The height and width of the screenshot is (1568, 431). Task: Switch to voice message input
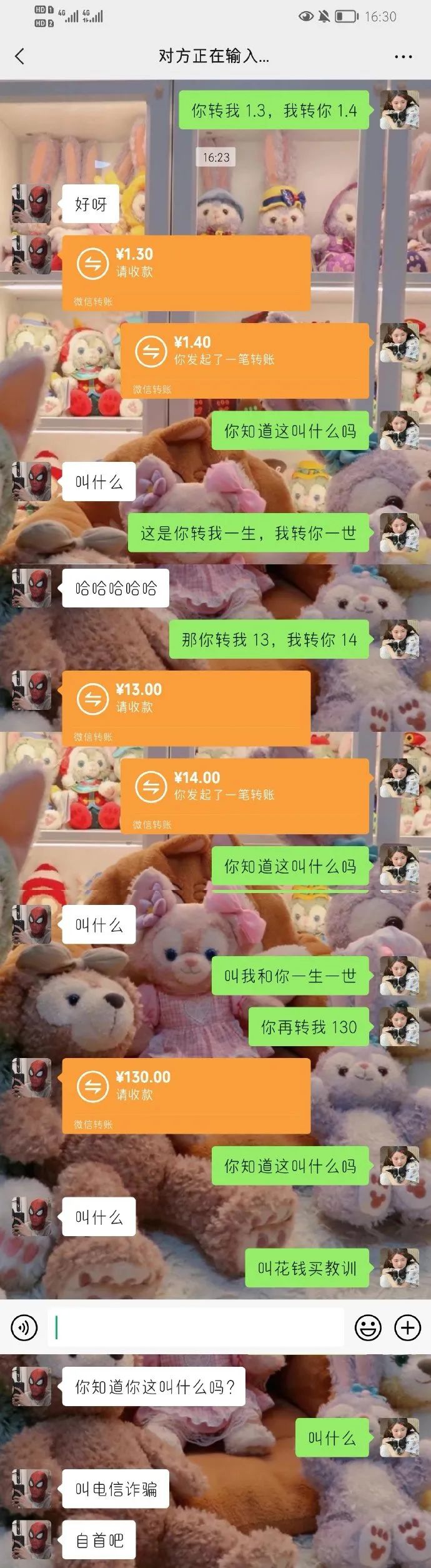(x=24, y=1327)
